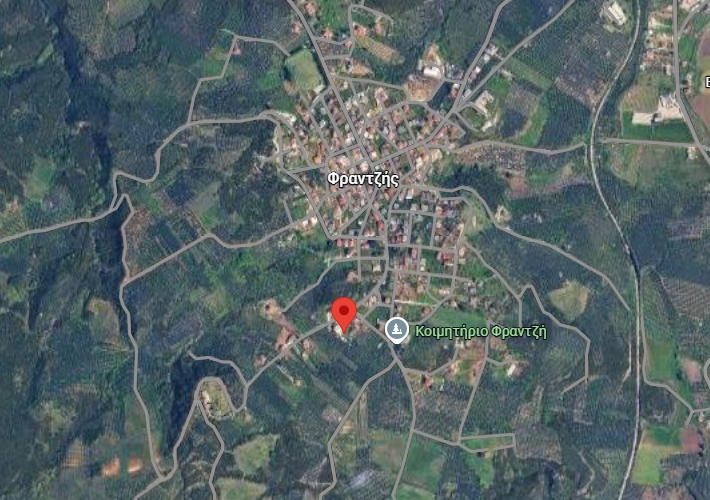Open the Κοιμητήριο Φραντζή cemetery marker

tap(397, 330)
